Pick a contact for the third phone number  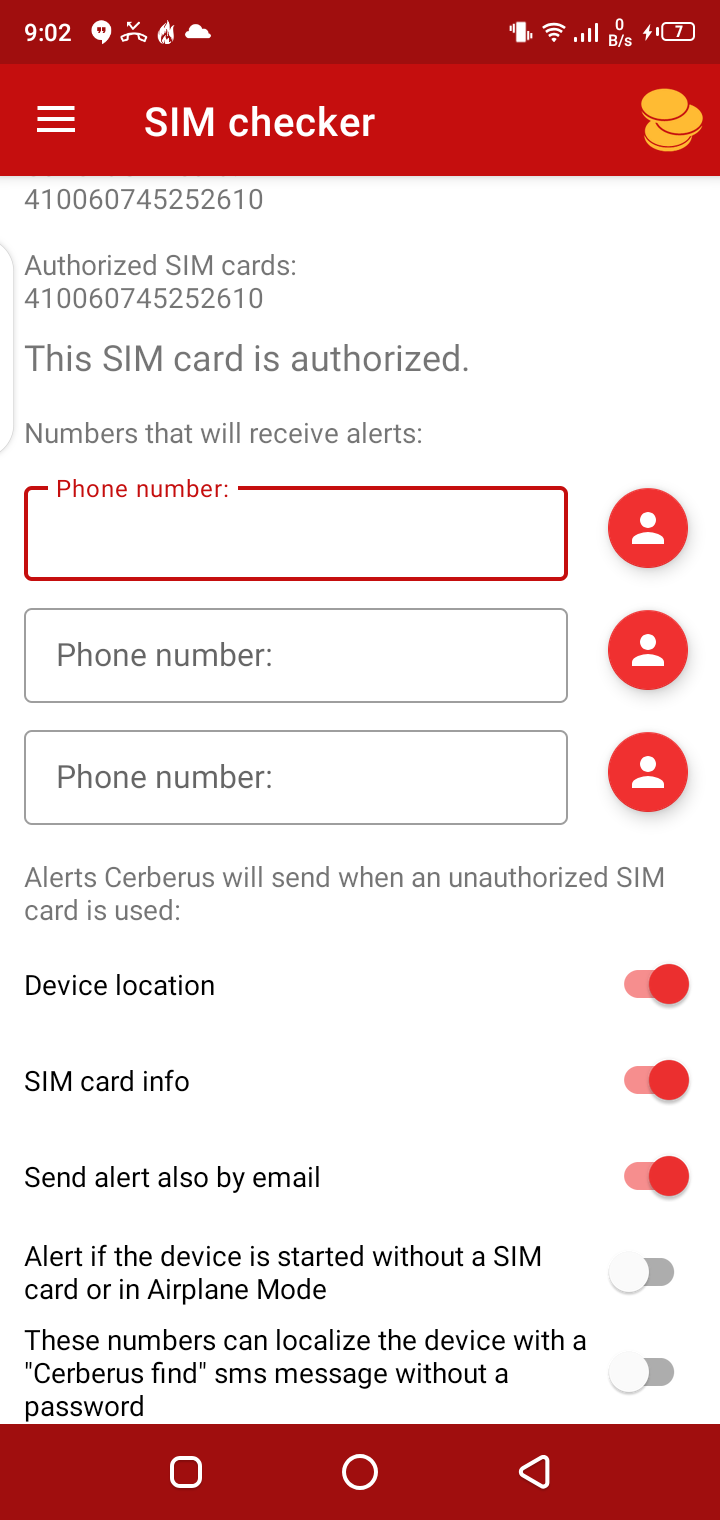pos(648,772)
